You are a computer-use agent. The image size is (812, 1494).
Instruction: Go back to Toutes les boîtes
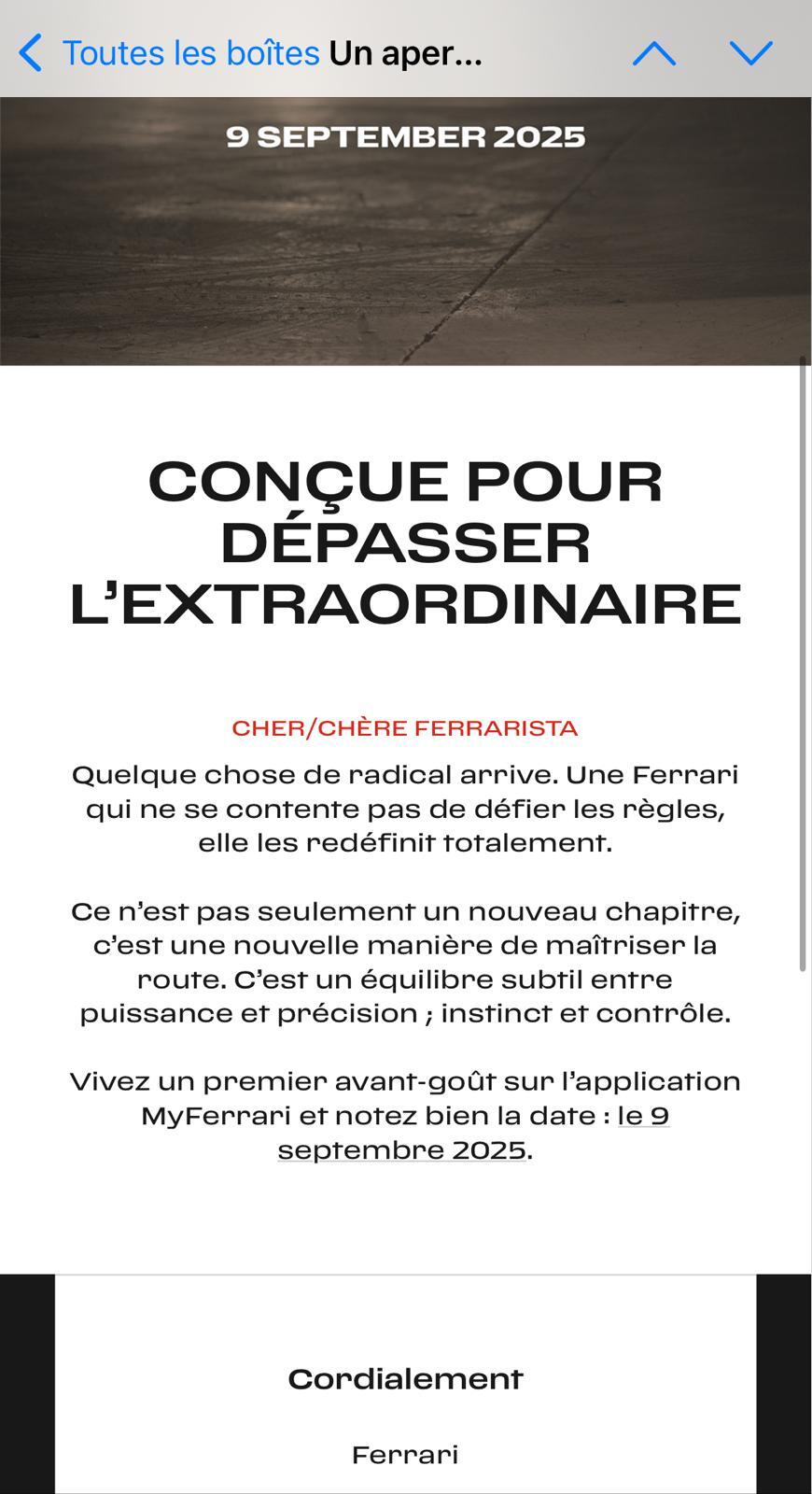pos(168,53)
